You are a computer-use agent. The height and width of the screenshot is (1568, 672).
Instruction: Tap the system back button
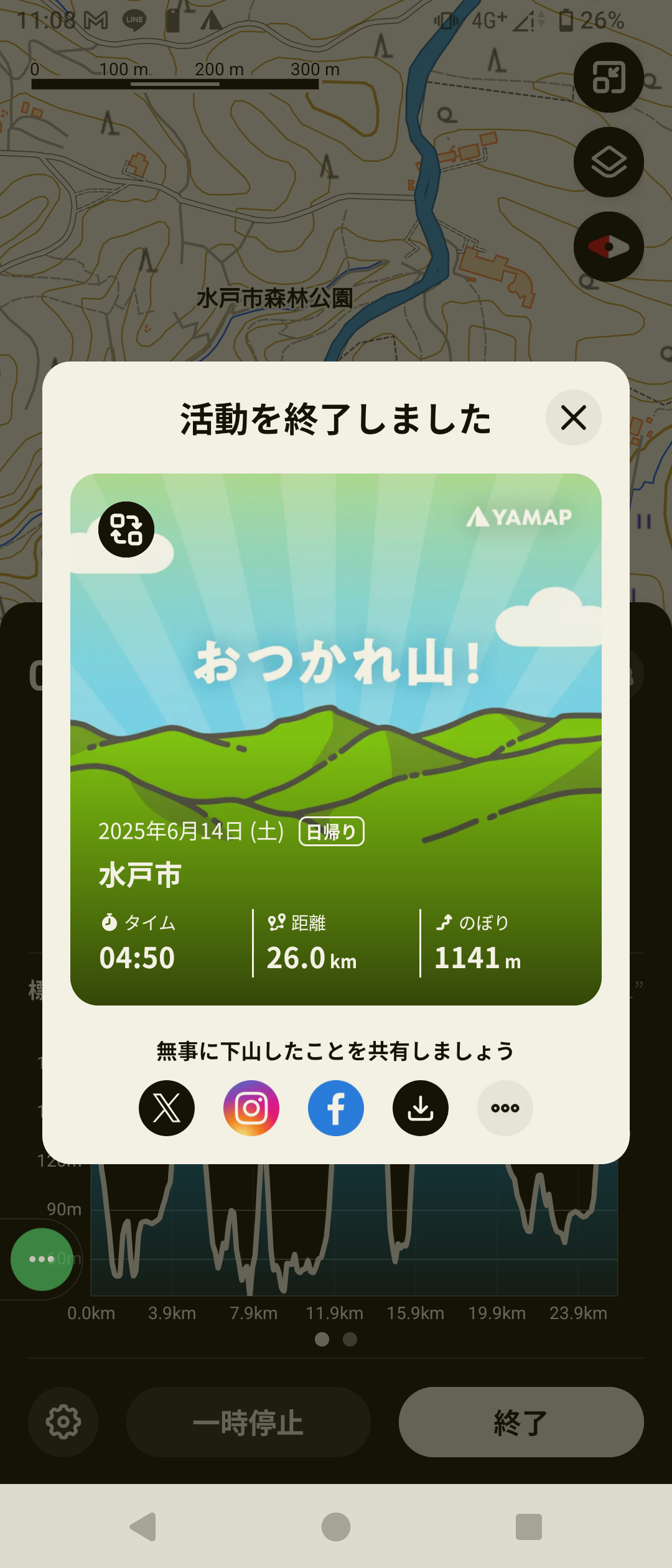[143, 1526]
